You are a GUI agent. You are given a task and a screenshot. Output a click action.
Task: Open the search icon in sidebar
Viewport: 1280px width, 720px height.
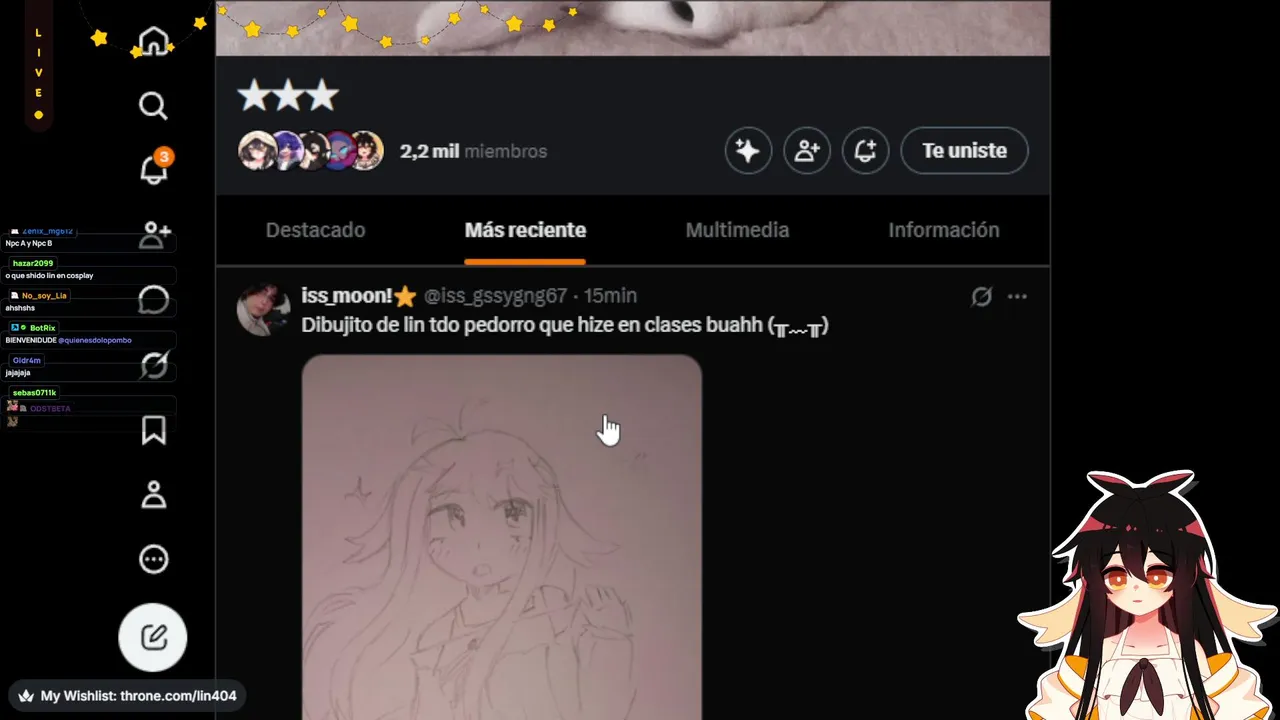click(x=153, y=105)
